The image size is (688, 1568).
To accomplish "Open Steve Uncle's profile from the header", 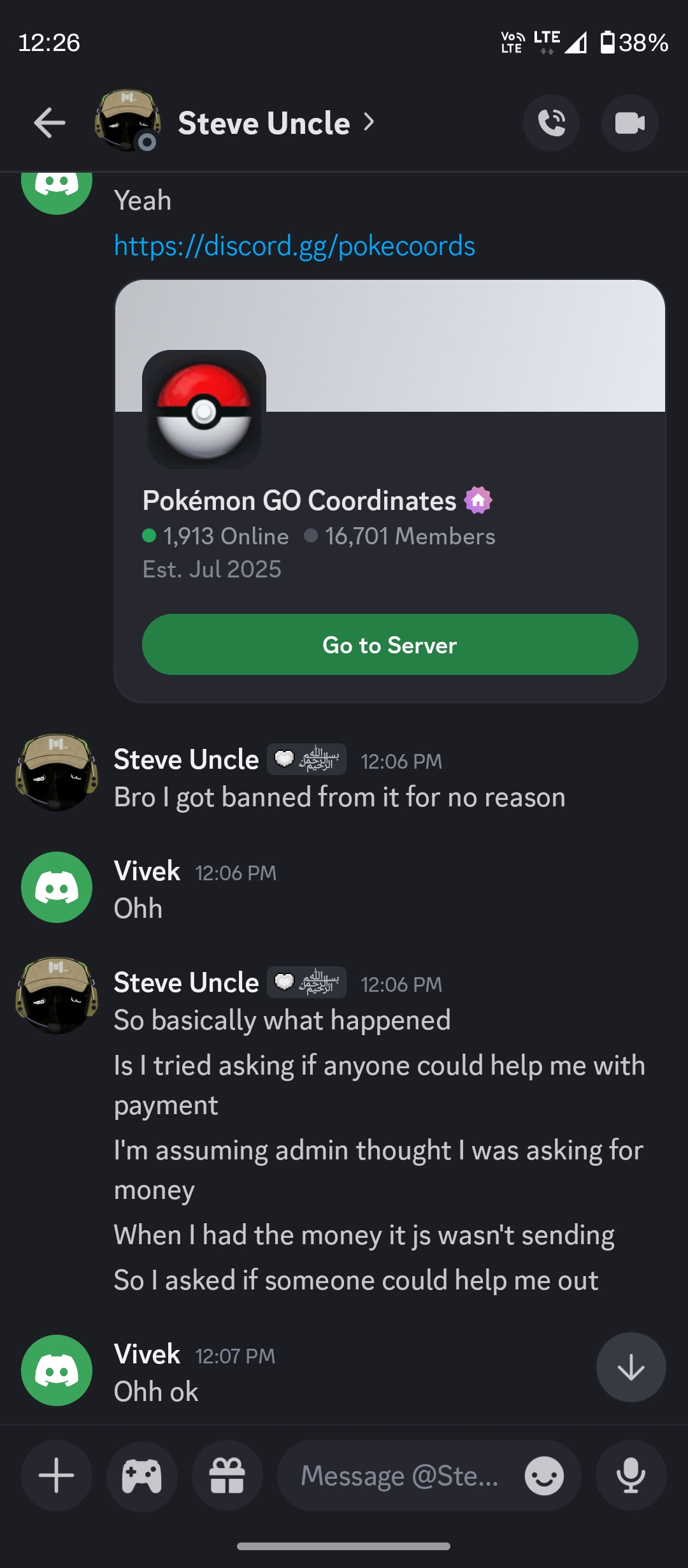I will pos(264,123).
